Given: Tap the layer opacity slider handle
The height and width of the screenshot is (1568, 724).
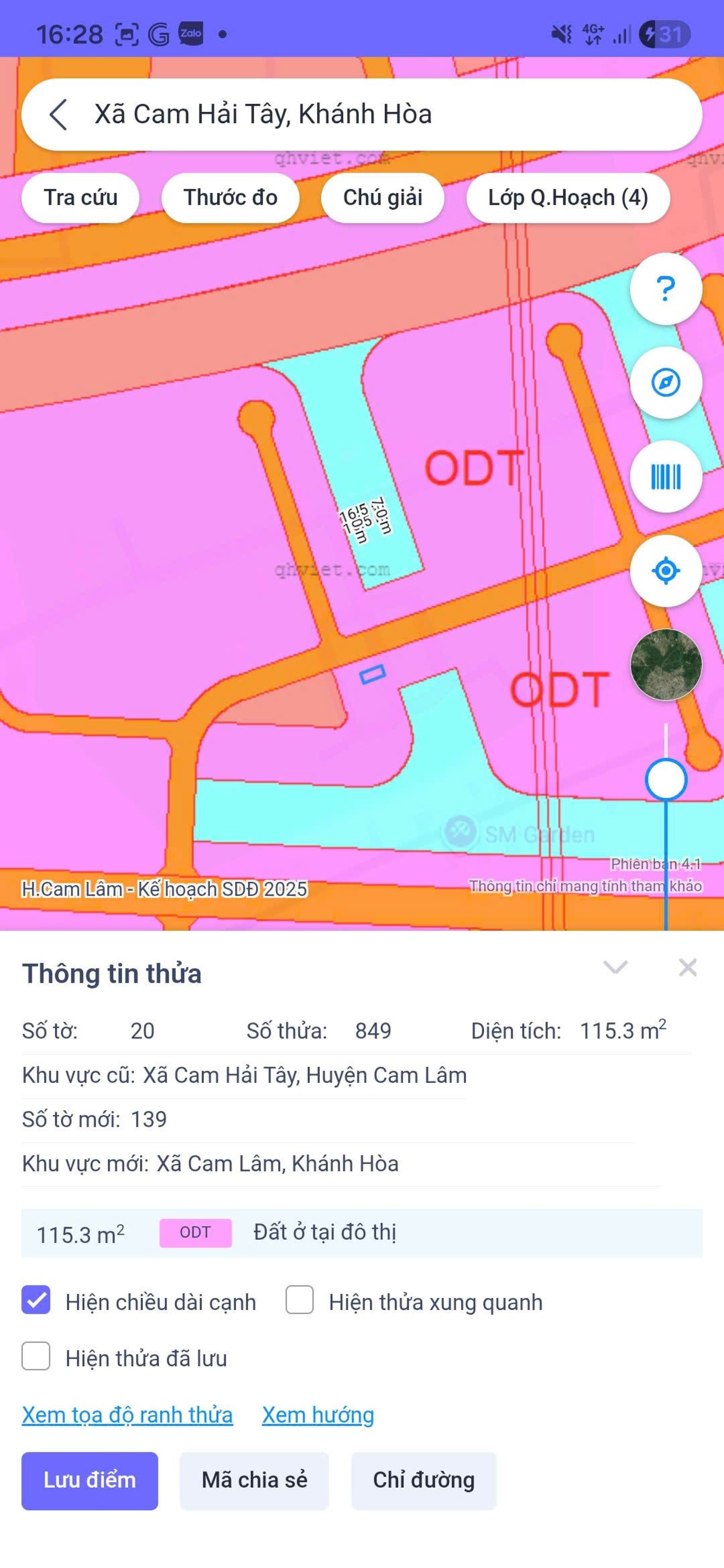Looking at the screenshot, I should (x=666, y=780).
